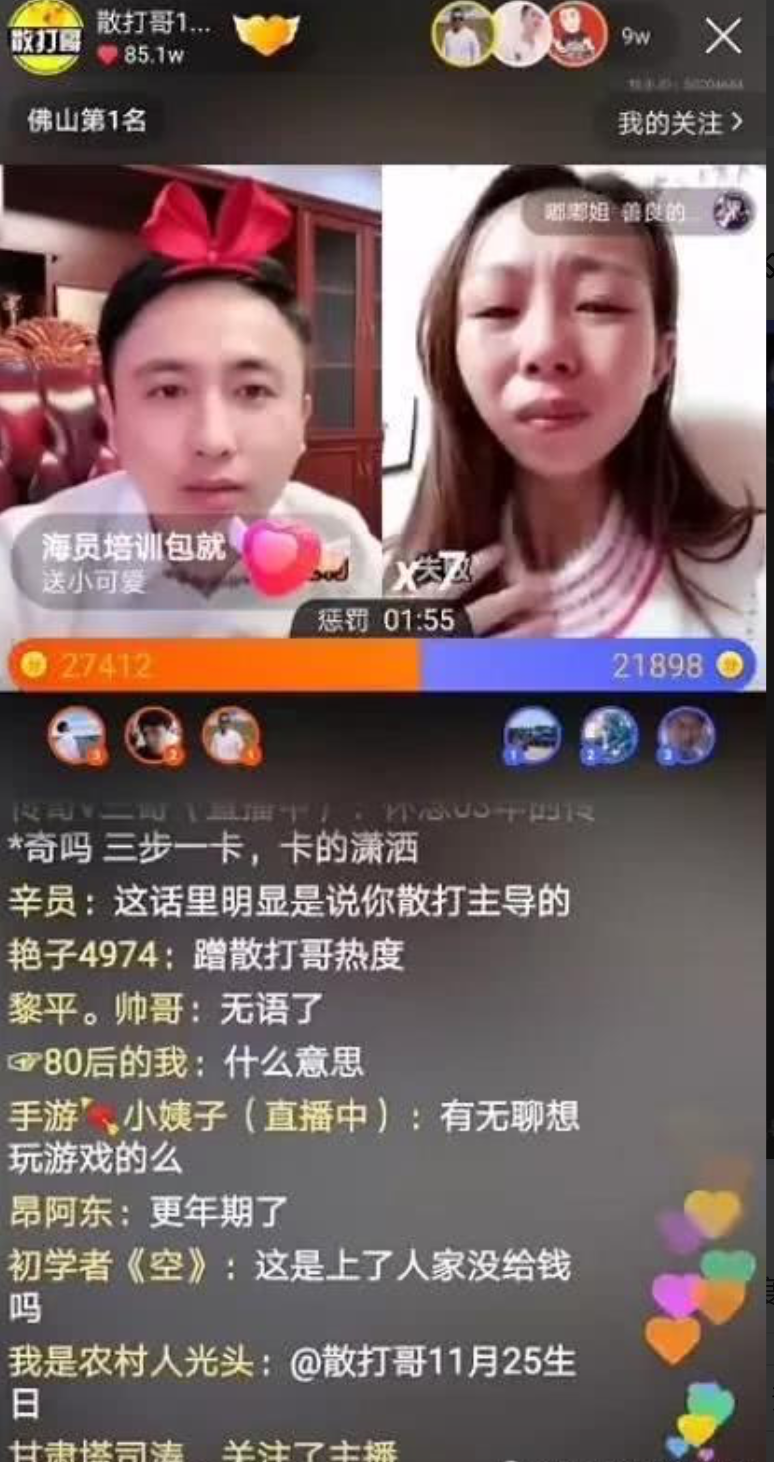View the 佛山第1名 ranking badge

tap(87, 122)
